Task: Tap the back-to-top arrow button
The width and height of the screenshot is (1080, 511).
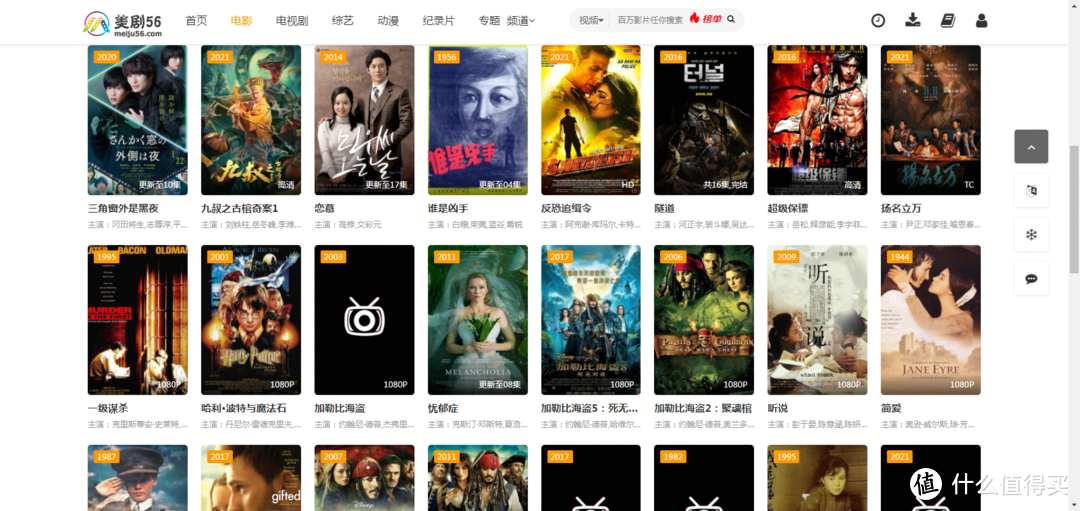Action: tap(1031, 147)
